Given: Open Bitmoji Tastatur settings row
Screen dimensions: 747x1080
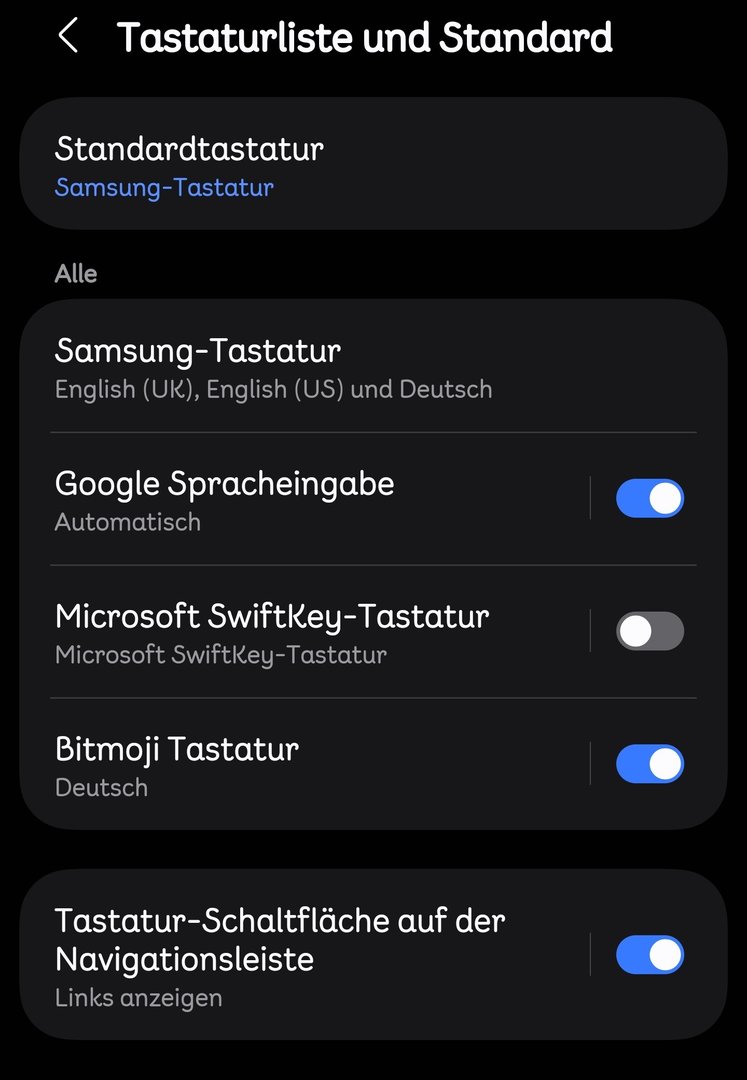Looking at the screenshot, I should [300, 765].
